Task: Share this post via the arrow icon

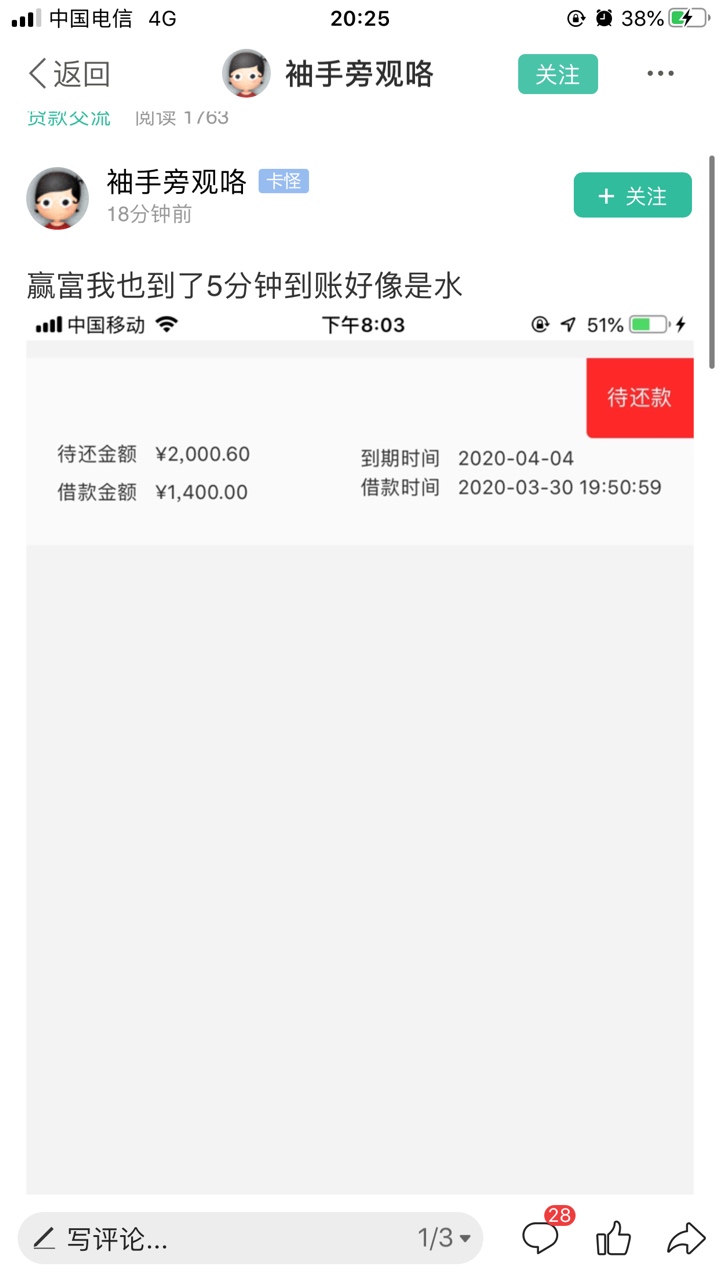Action: tap(686, 1239)
